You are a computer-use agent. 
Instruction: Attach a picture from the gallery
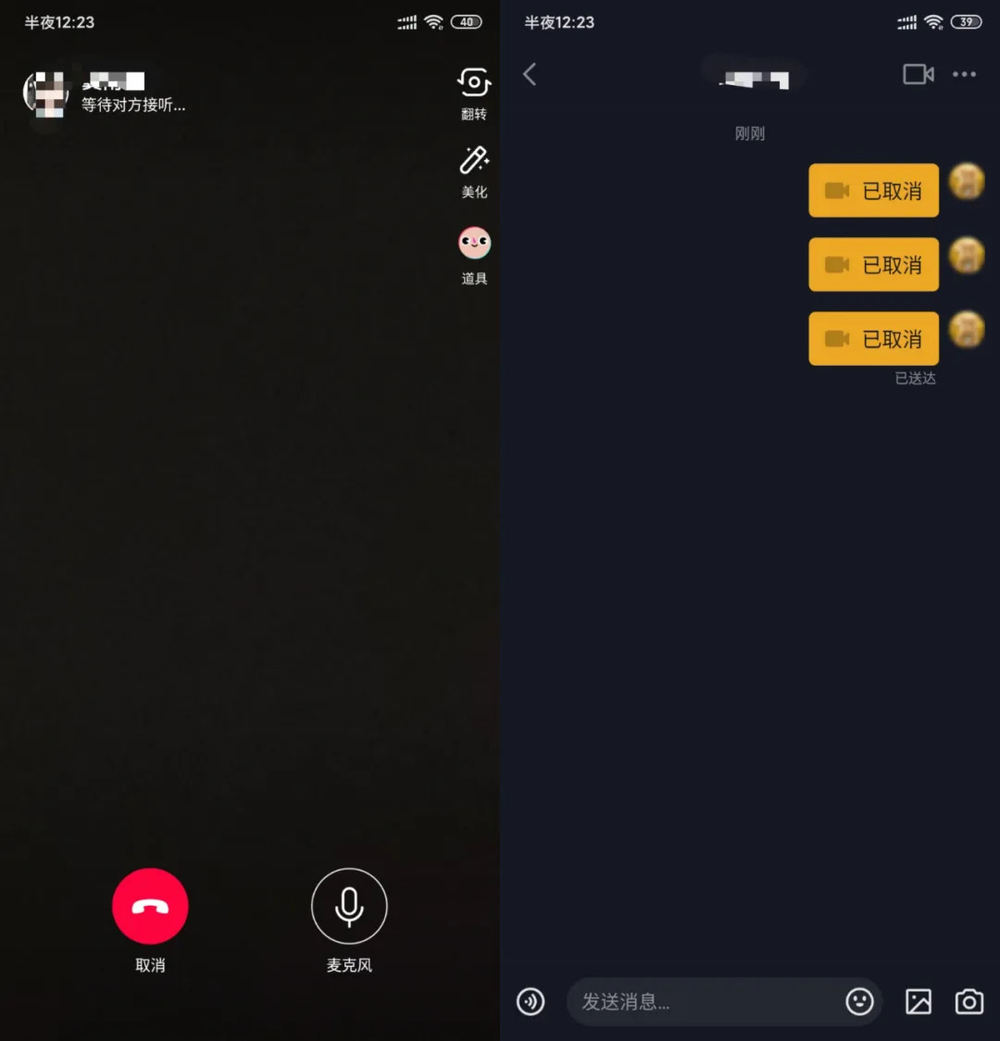[918, 1001]
